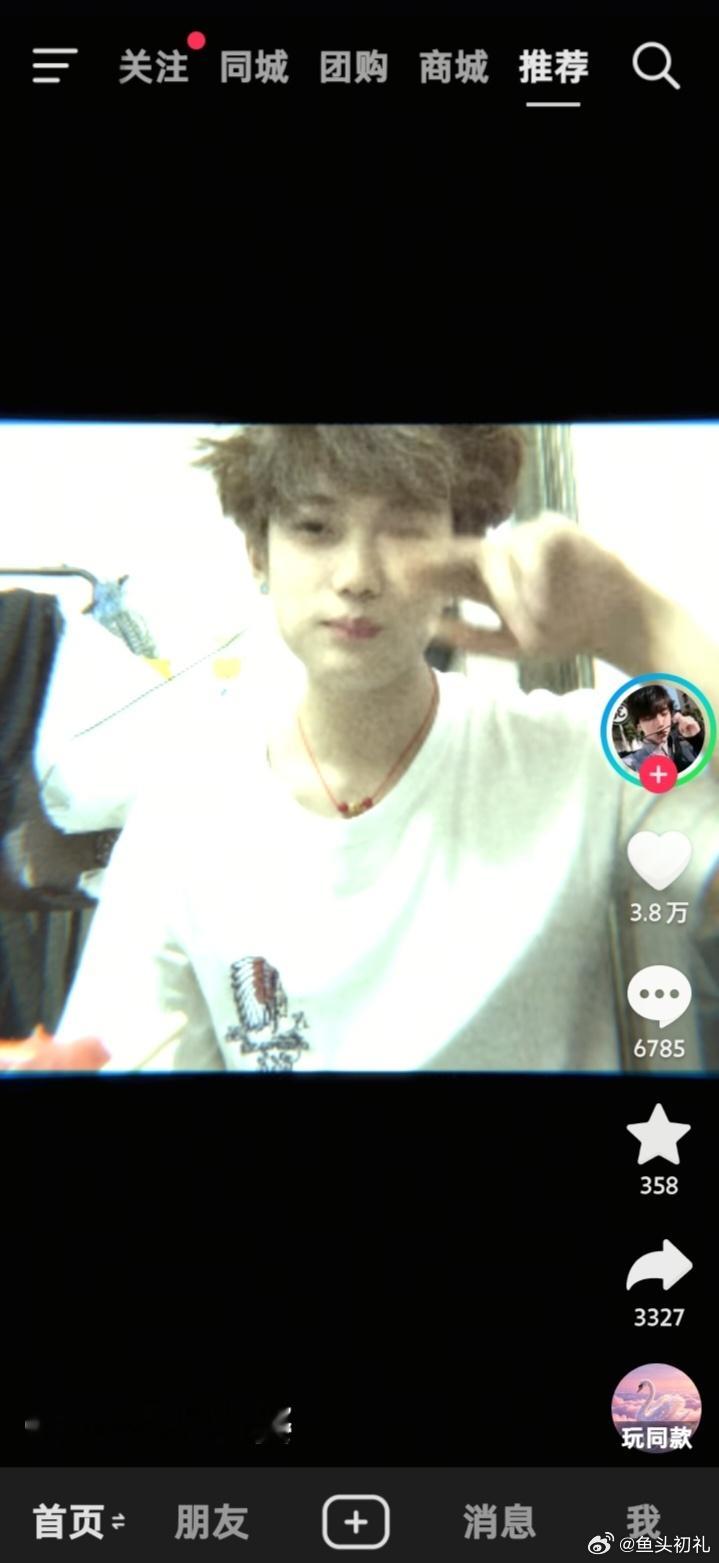Share the video with the arrow icon
Viewport: 719px width, 1563px height.
pos(659,1265)
